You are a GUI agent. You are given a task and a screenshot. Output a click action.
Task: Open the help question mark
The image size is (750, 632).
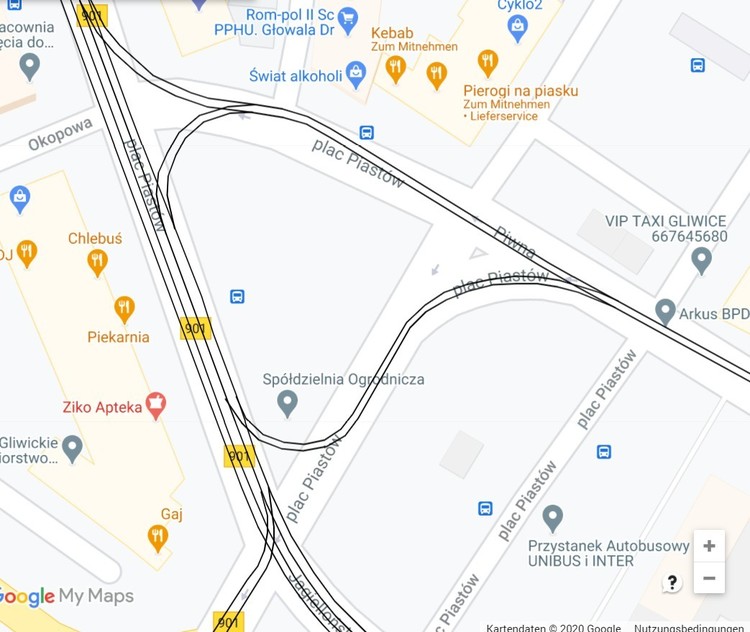click(x=672, y=582)
